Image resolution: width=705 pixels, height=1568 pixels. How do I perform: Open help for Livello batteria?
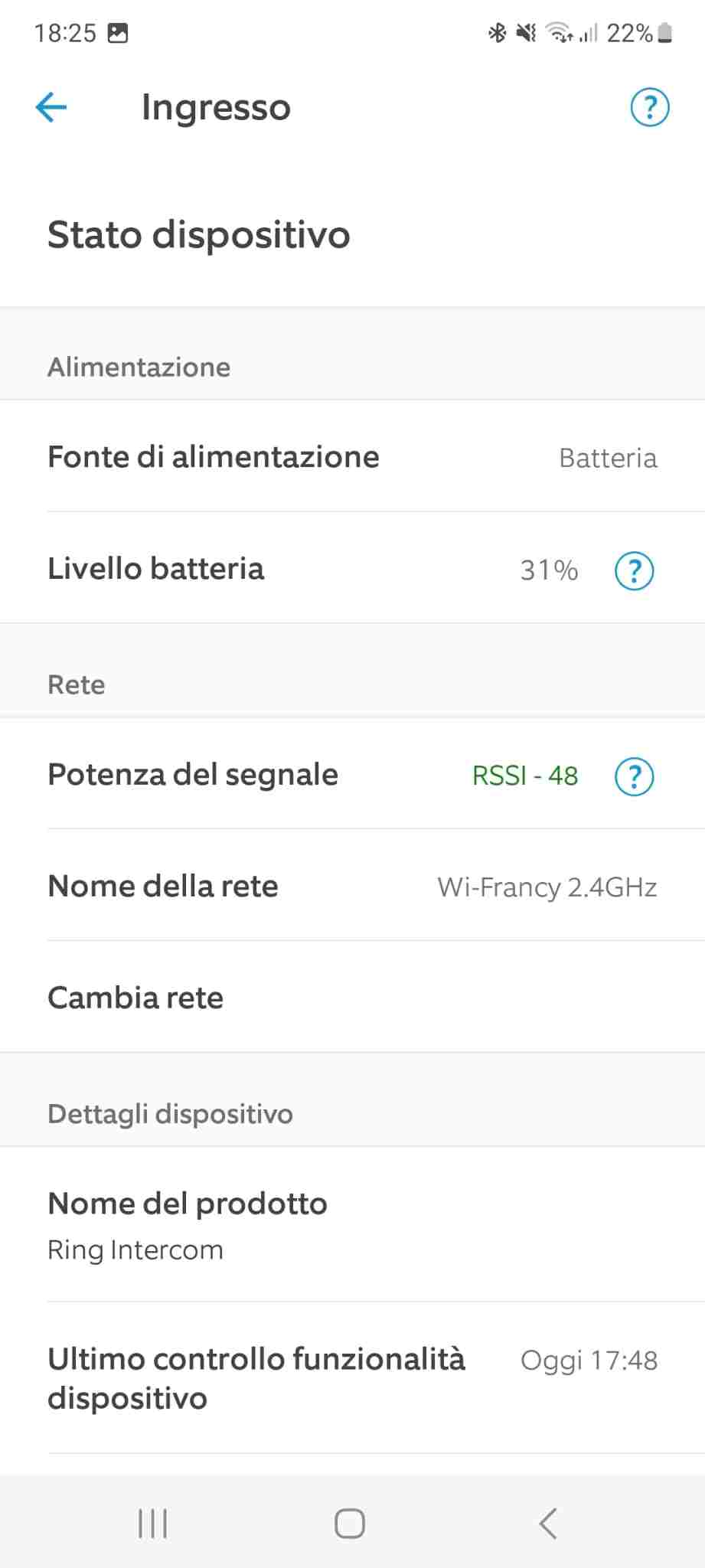tap(634, 570)
